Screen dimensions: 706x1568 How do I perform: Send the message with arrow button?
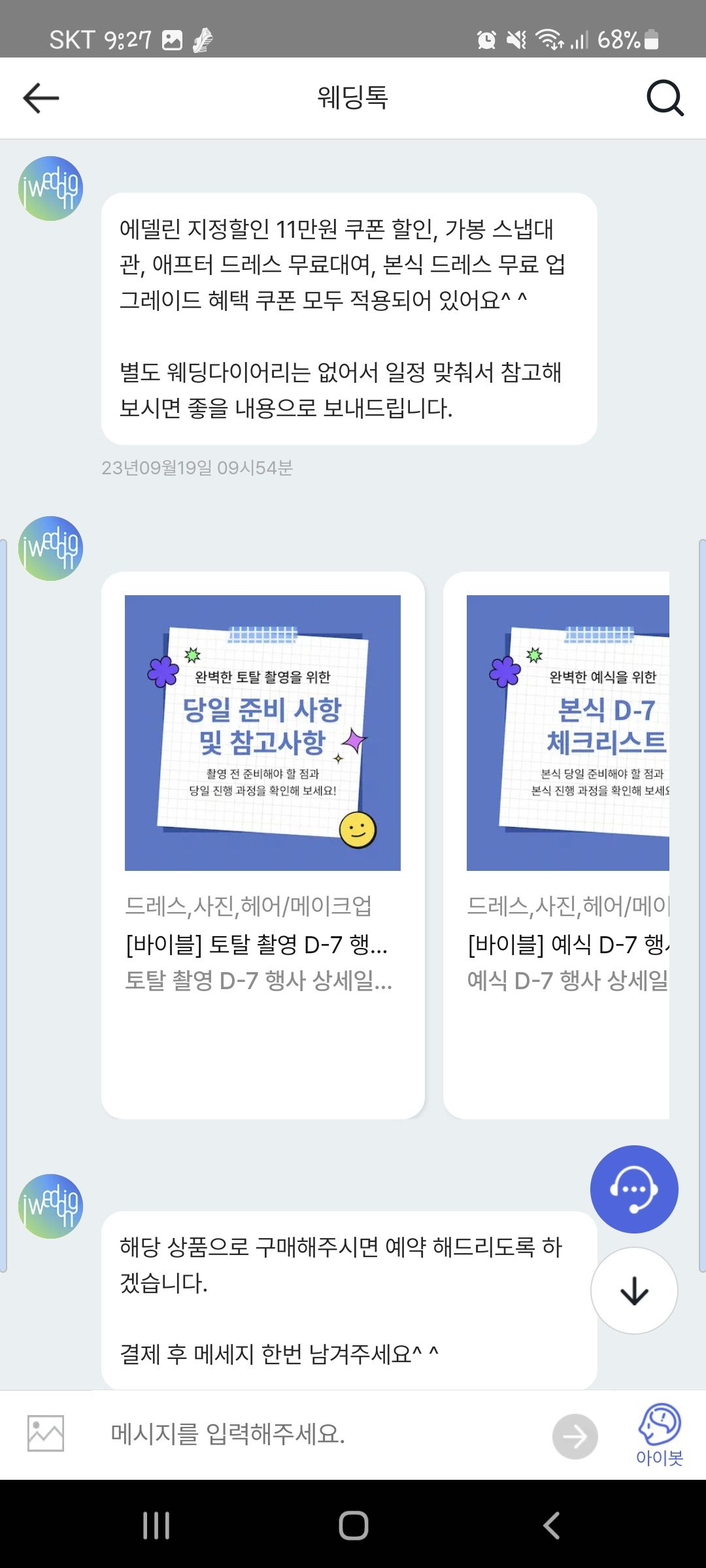[575, 1436]
